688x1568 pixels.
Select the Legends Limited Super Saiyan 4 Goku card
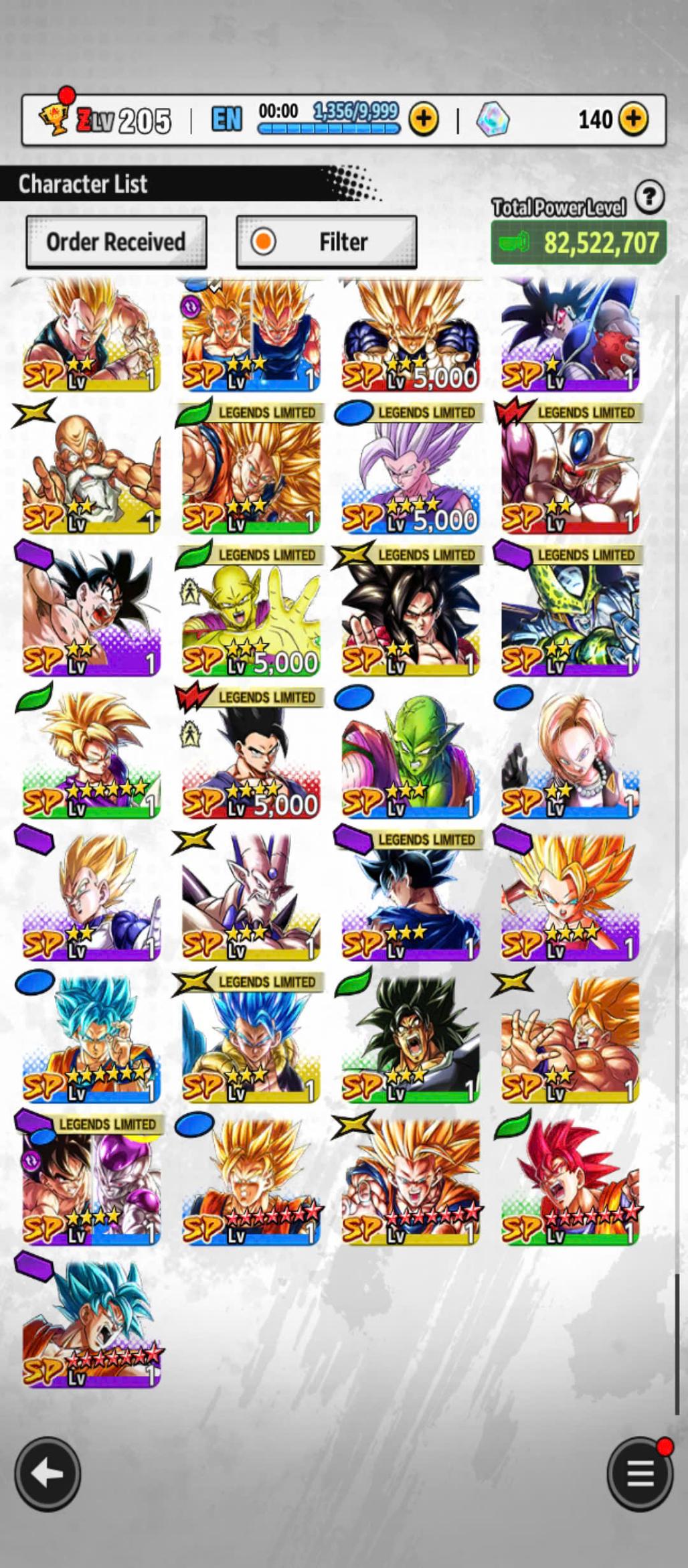[x=410, y=616]
